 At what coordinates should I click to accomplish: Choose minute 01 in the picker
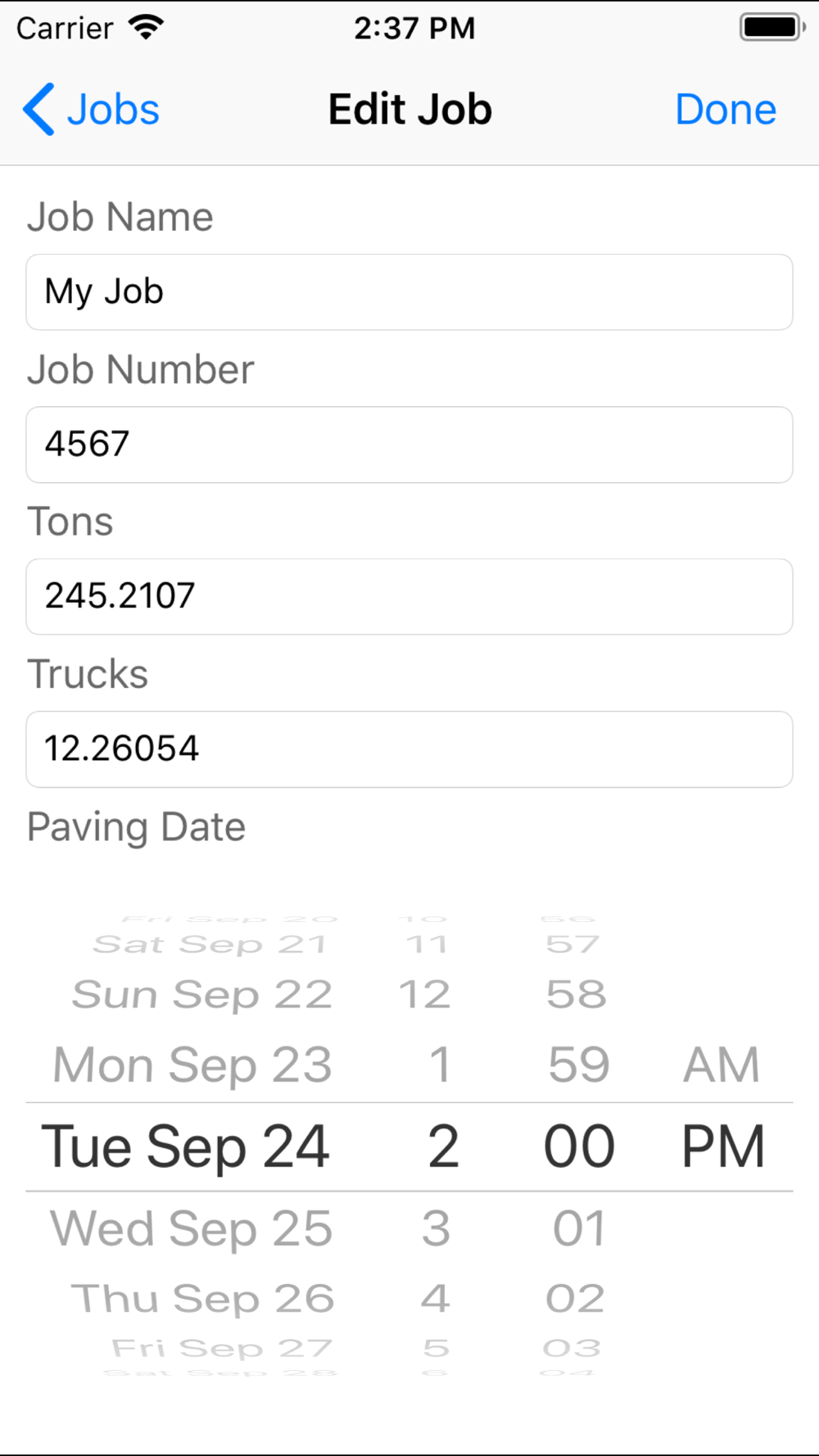pyautogui.click(x=579, y=1228)
